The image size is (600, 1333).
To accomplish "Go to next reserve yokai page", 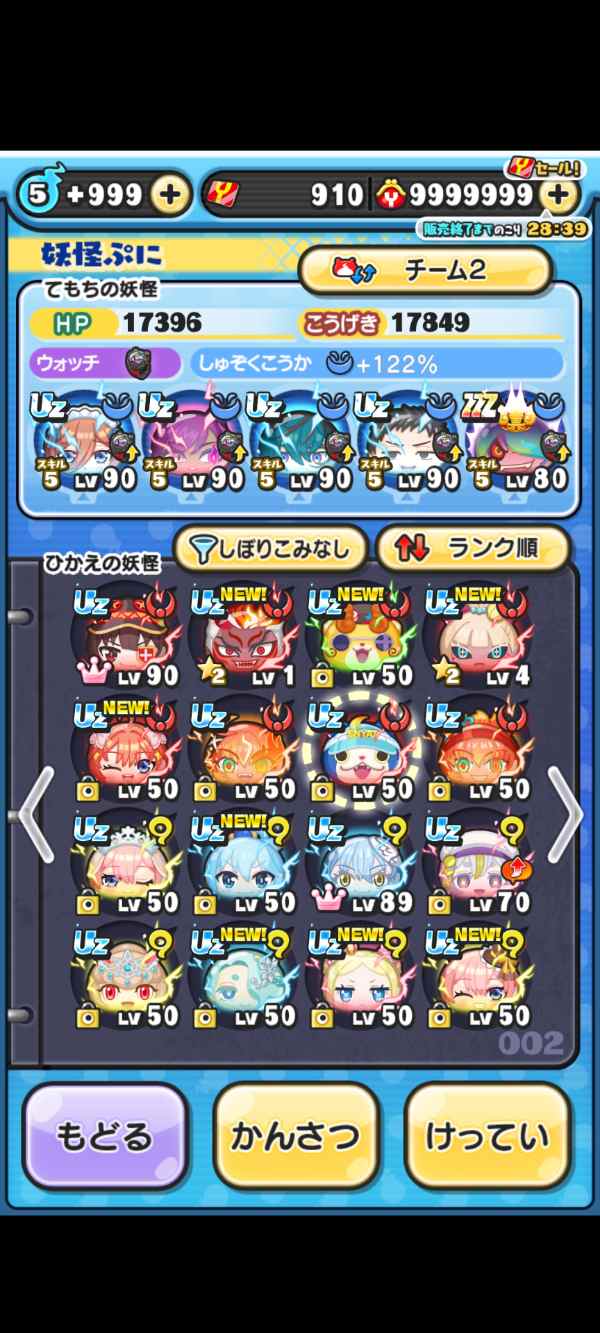I will (566, 815).
